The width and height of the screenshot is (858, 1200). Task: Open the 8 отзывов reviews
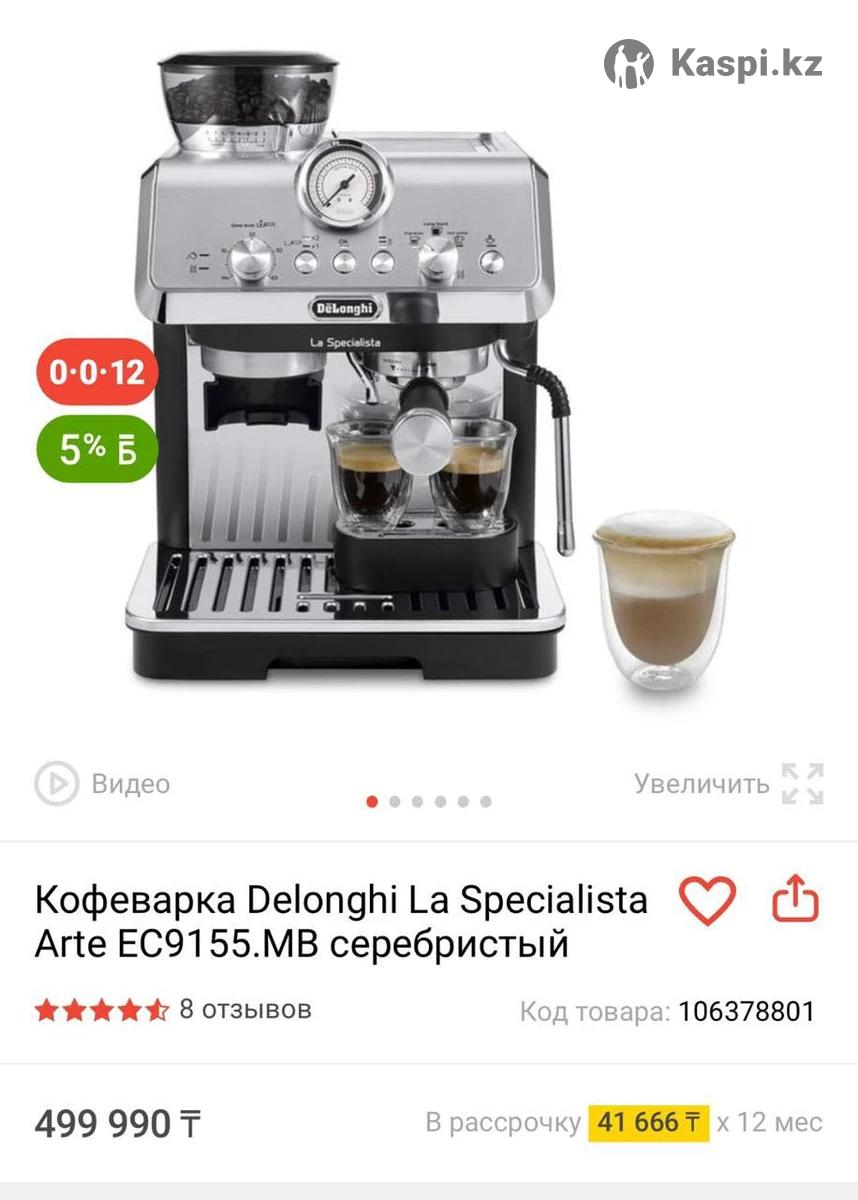point(245,1009)
